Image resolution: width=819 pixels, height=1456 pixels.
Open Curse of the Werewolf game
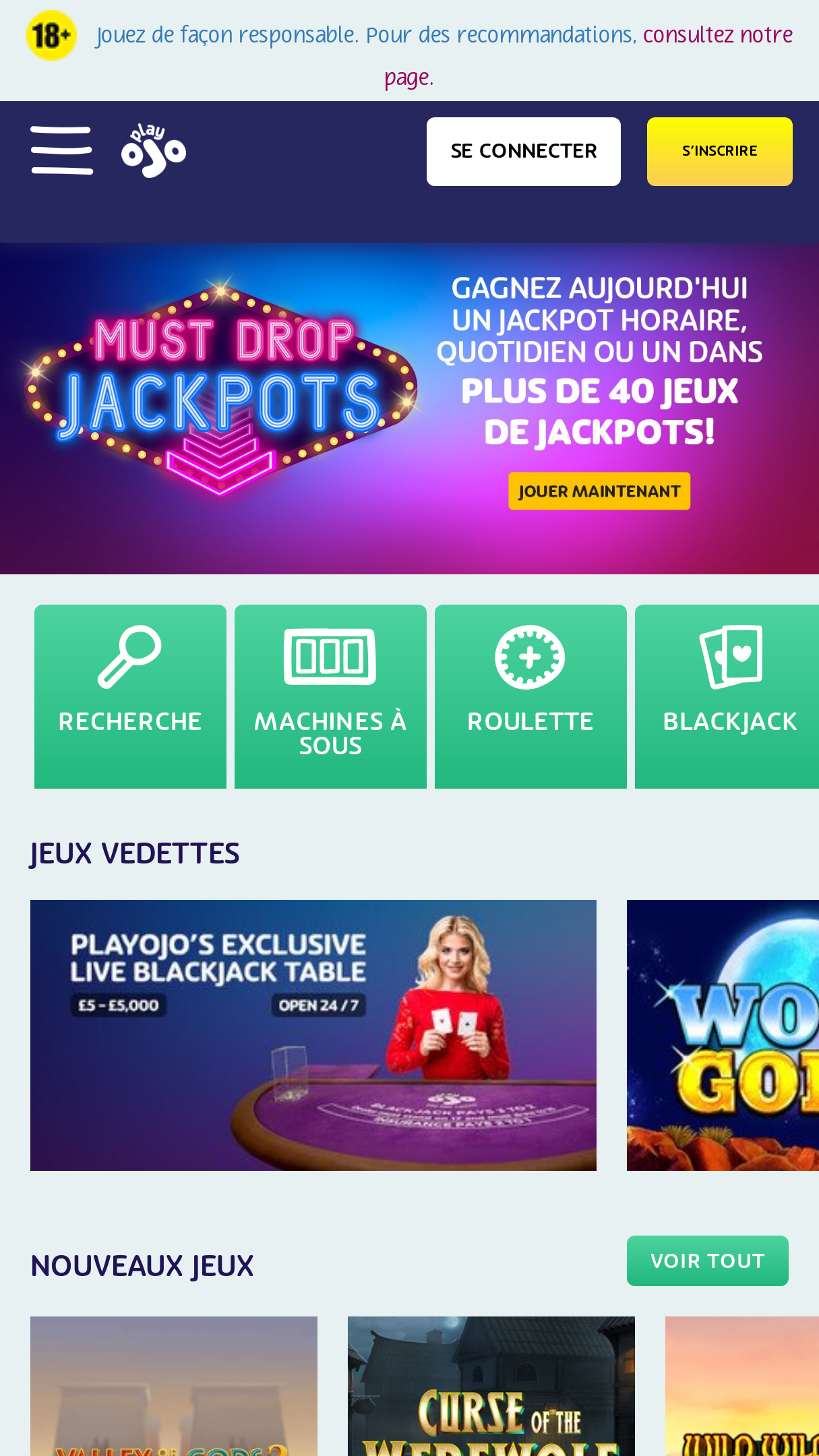(x=491, y=1386)
